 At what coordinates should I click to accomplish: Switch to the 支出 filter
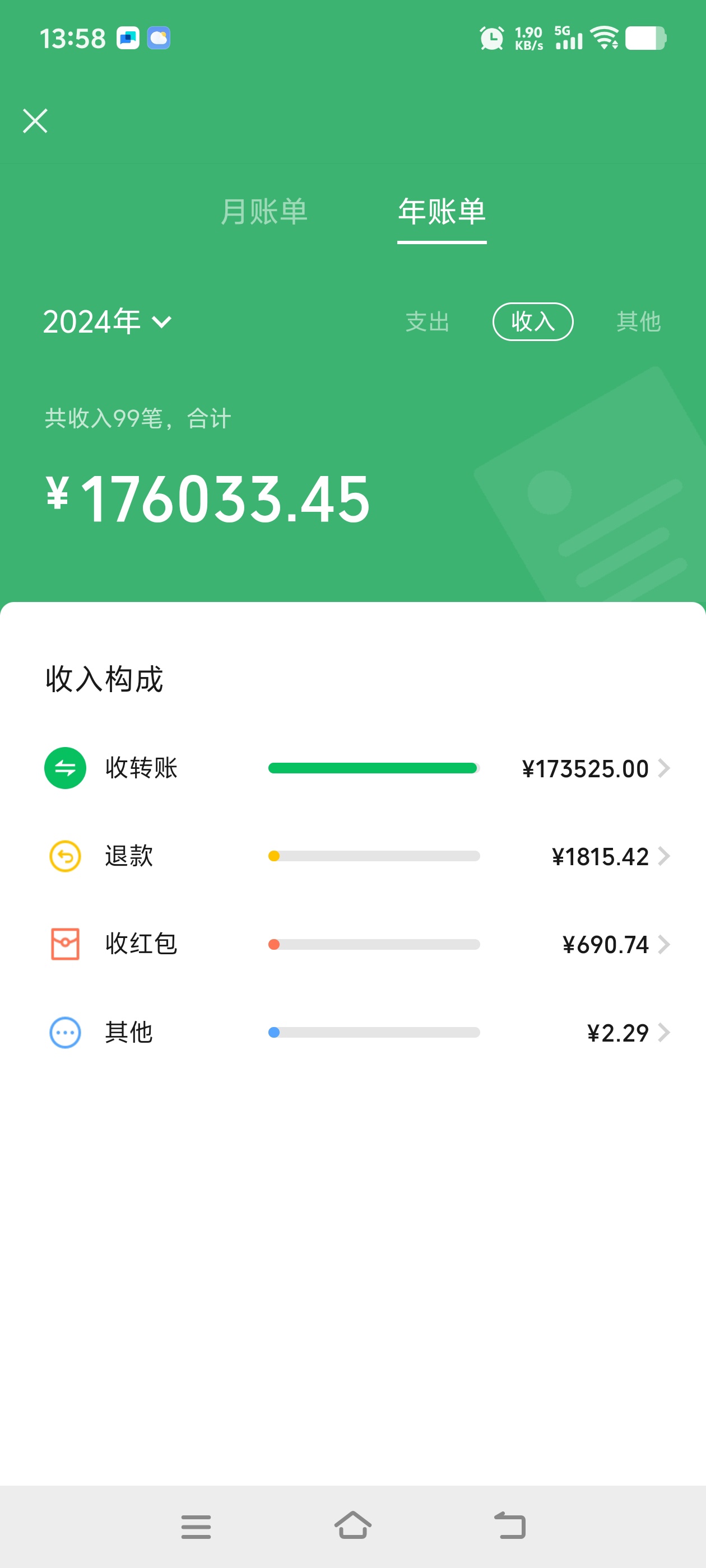click(428, 321)
